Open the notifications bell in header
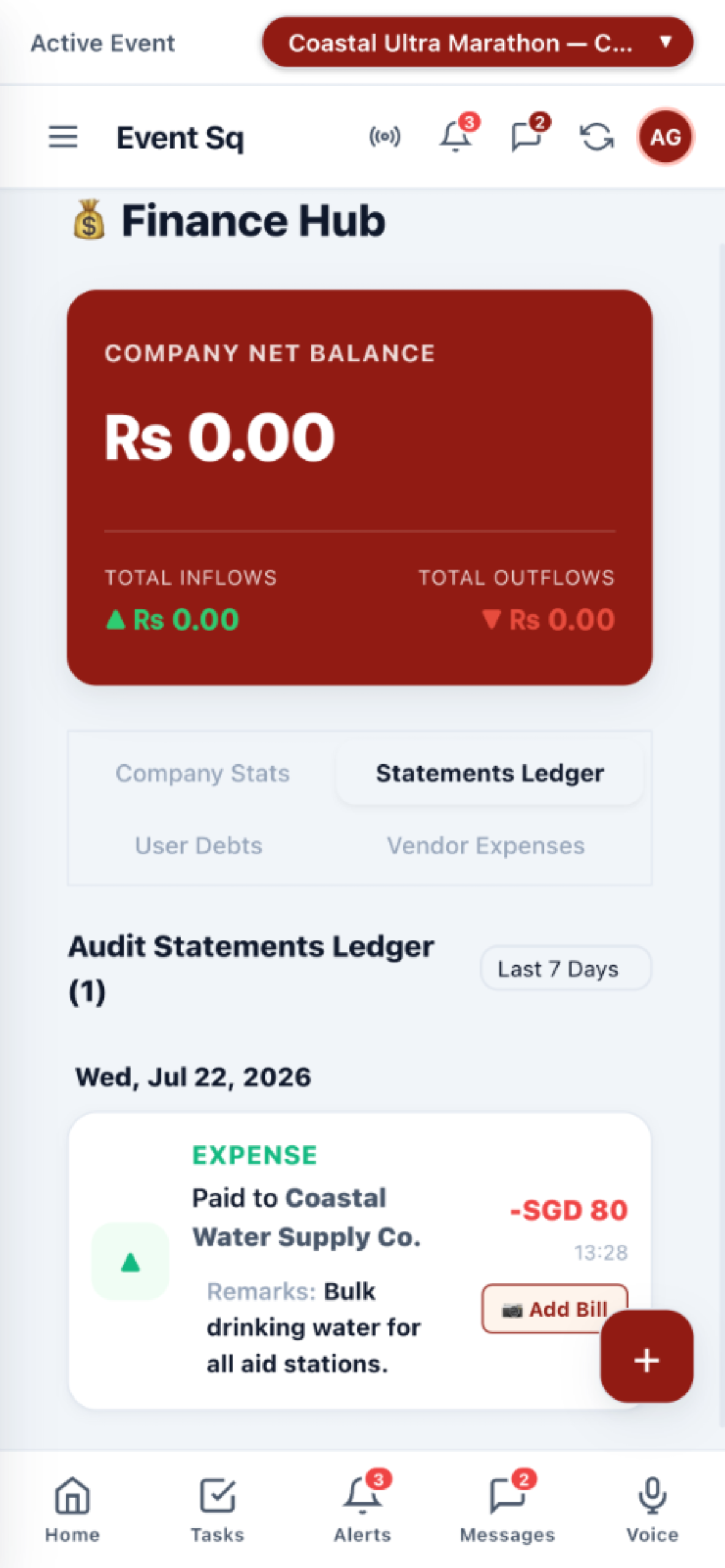Viewport: 725px width, 1568px height. (x=456, y=136)
